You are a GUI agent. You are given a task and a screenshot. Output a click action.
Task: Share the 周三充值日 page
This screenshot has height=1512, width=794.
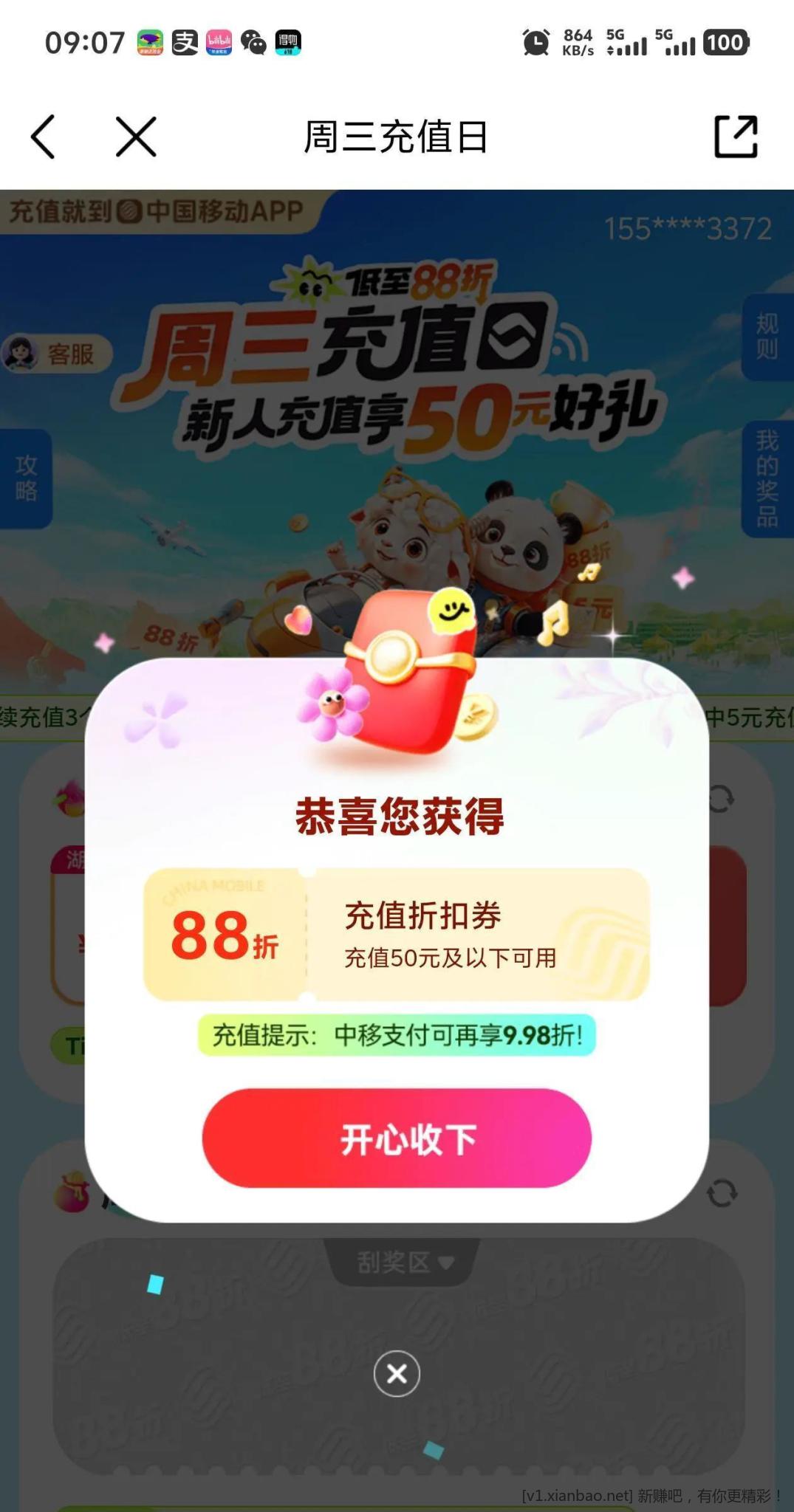pos(736,137)
